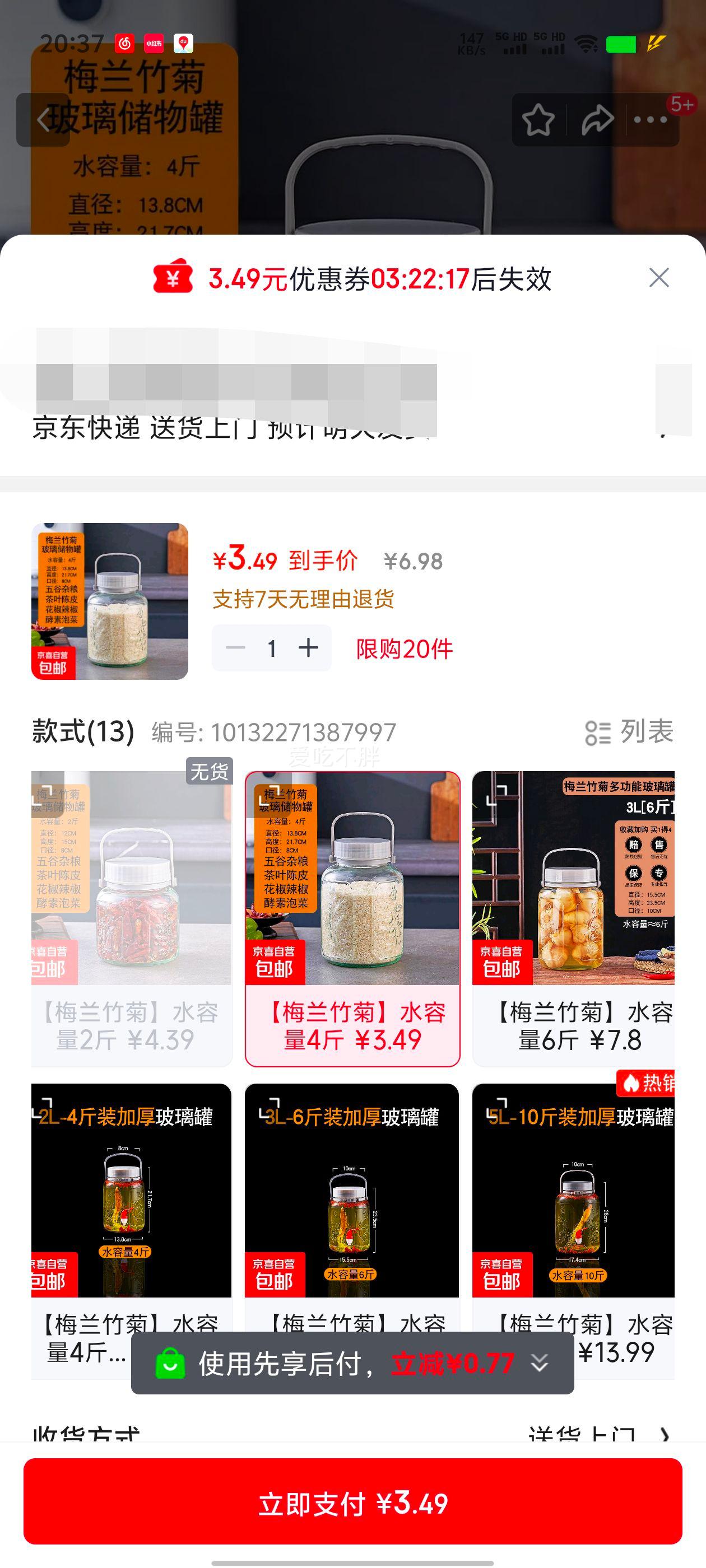Tap 立即支付 ¥3.49 to pay now

coord(352,1503)
